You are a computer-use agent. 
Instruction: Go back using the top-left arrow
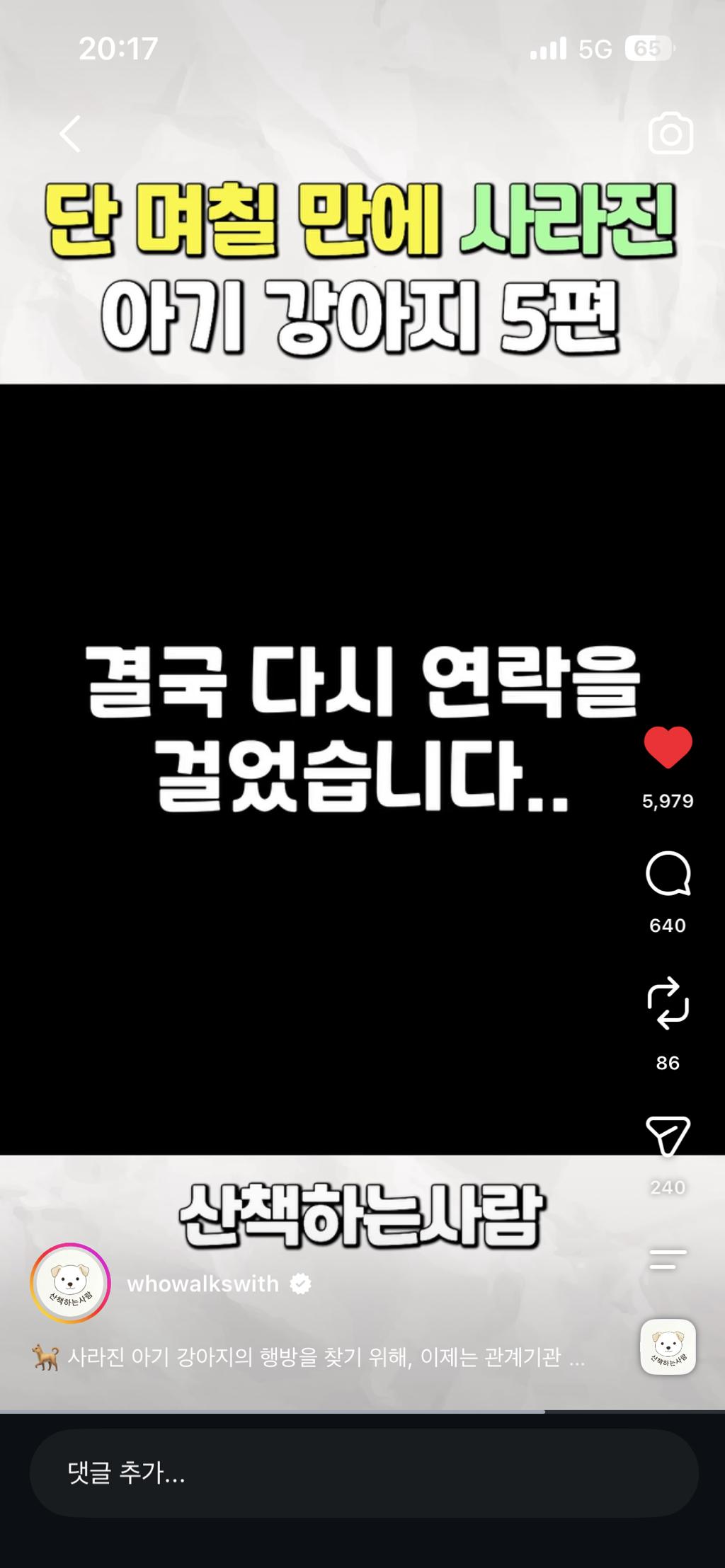(70, 134)
